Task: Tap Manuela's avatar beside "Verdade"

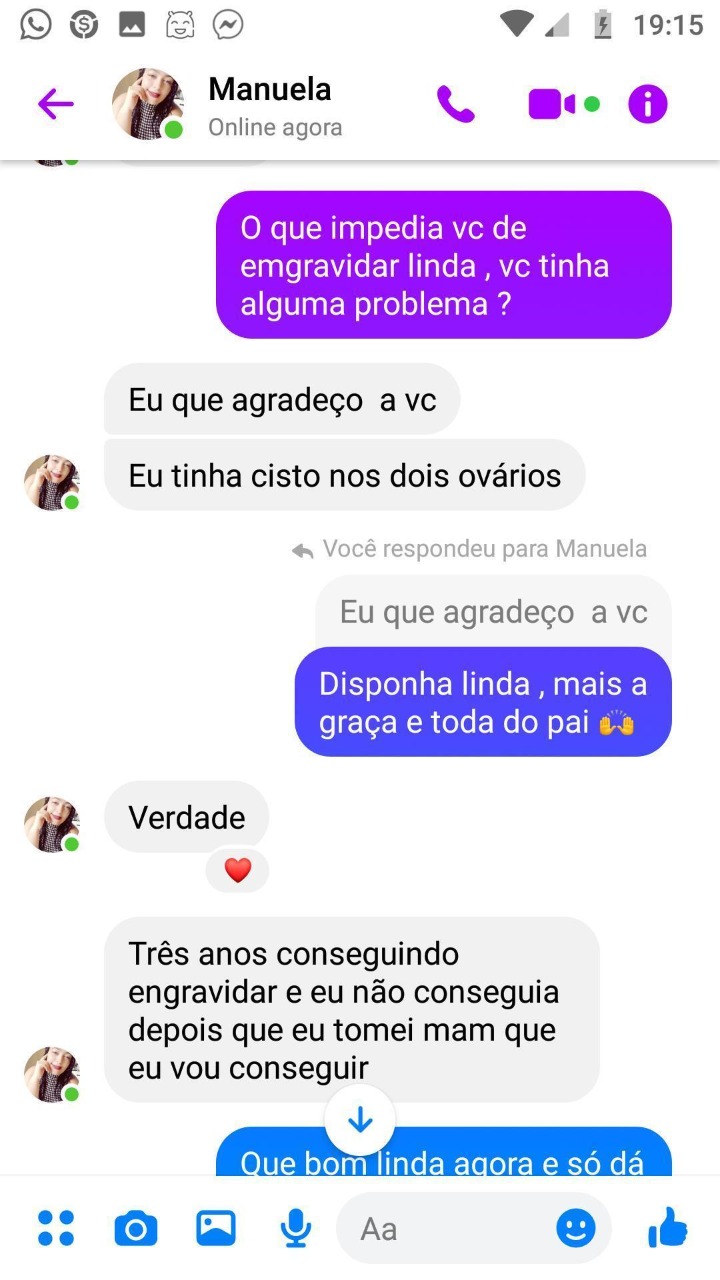Action: pos(51,824)
